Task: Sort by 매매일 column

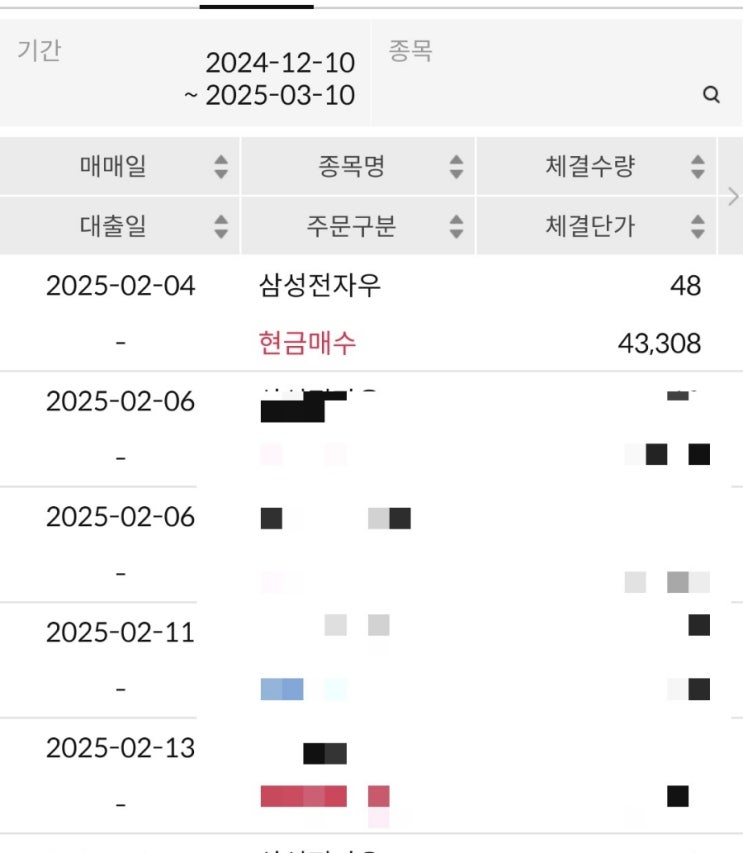Action: [120, 166]
